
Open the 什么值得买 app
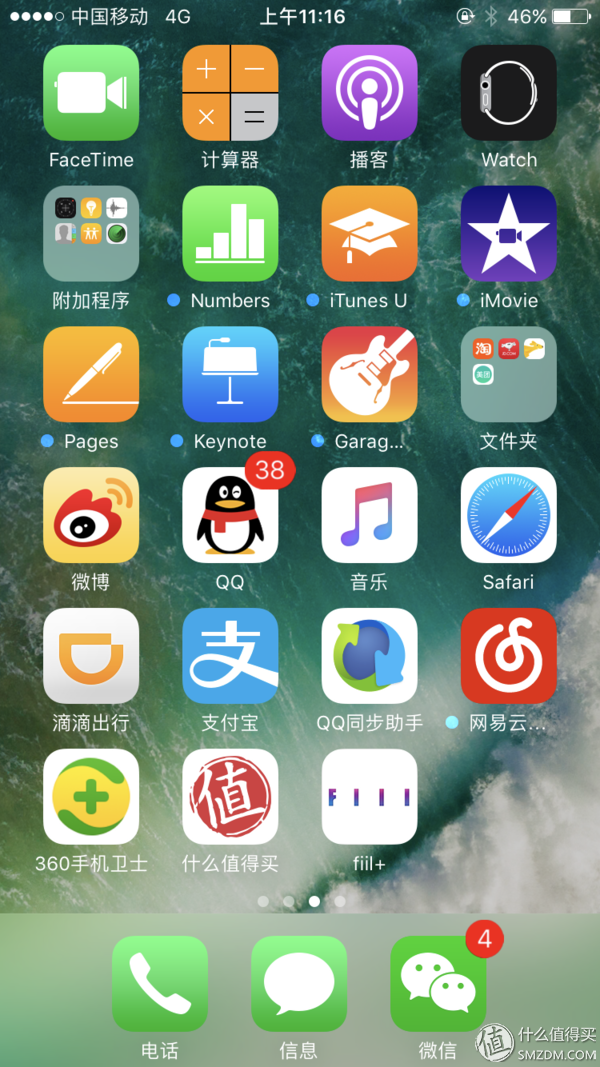pyautogui.click(x=230, y=798)
